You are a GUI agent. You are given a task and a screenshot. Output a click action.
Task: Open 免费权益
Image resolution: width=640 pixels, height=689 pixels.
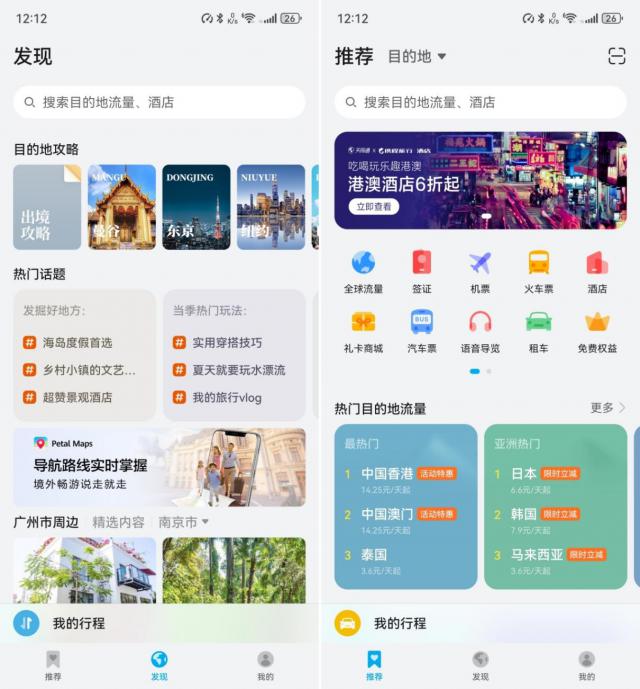click(x=597, y=330)
